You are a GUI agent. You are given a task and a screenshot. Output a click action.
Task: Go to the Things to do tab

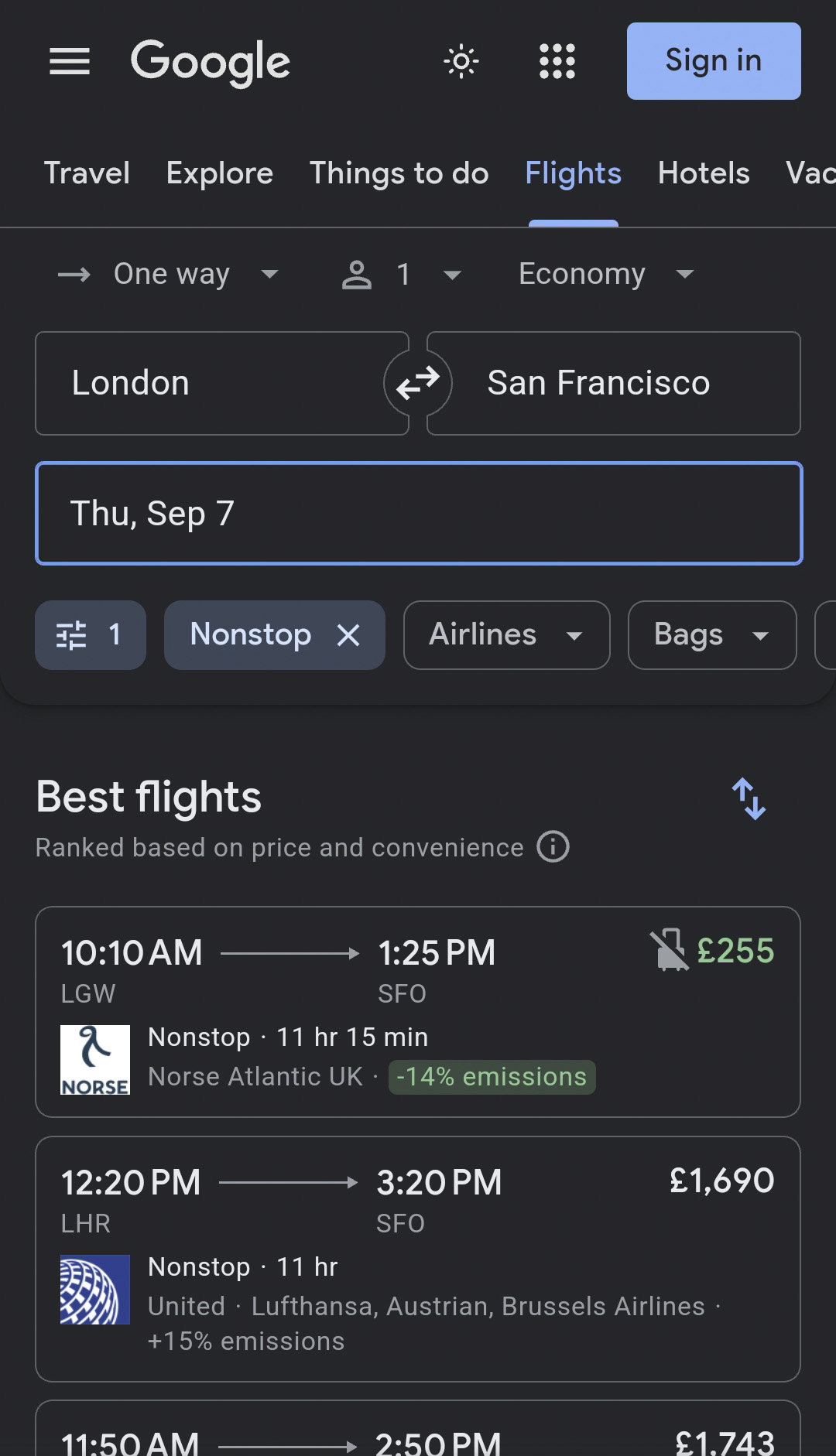(x=399, y=173)
